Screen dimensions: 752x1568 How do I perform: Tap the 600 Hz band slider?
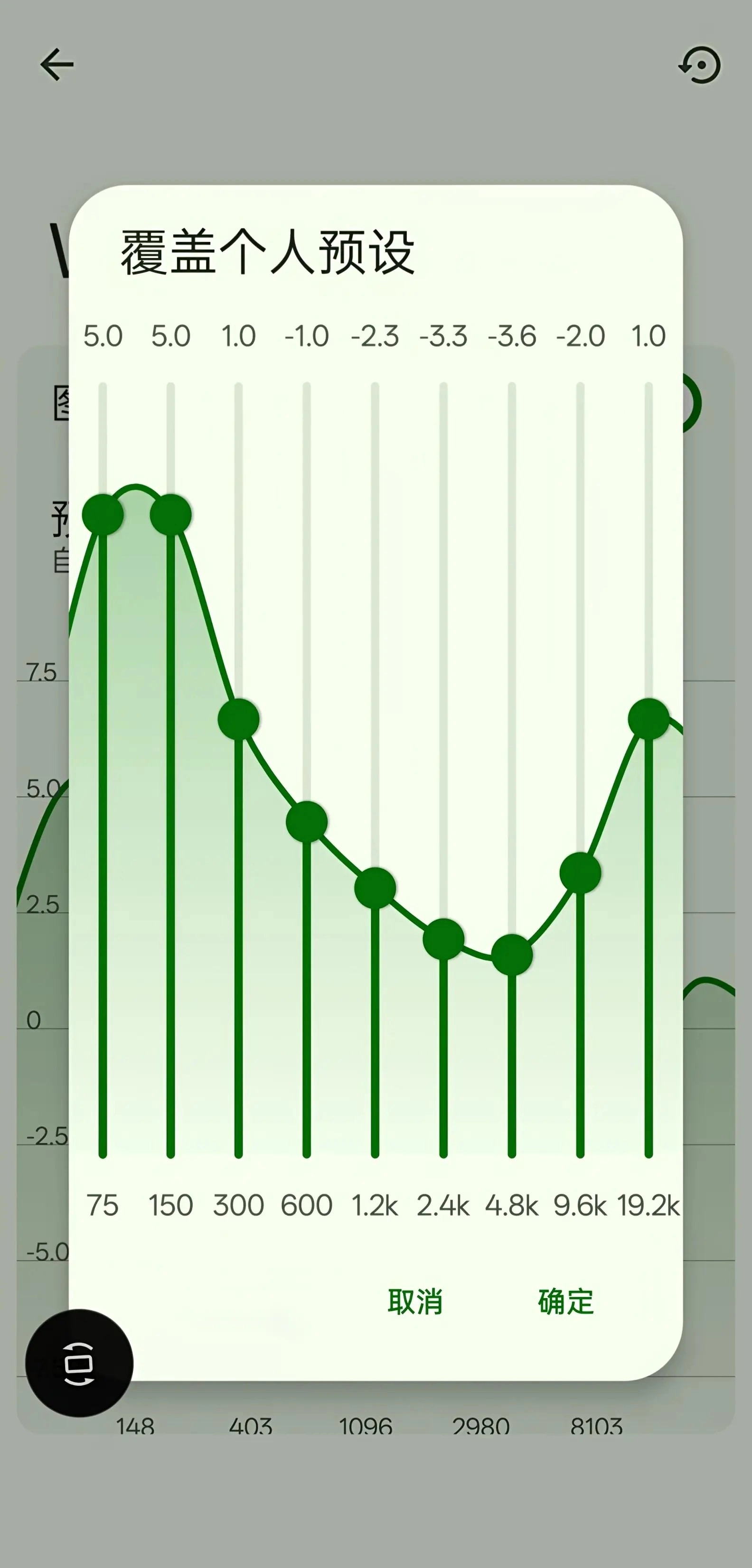(307, 822)
